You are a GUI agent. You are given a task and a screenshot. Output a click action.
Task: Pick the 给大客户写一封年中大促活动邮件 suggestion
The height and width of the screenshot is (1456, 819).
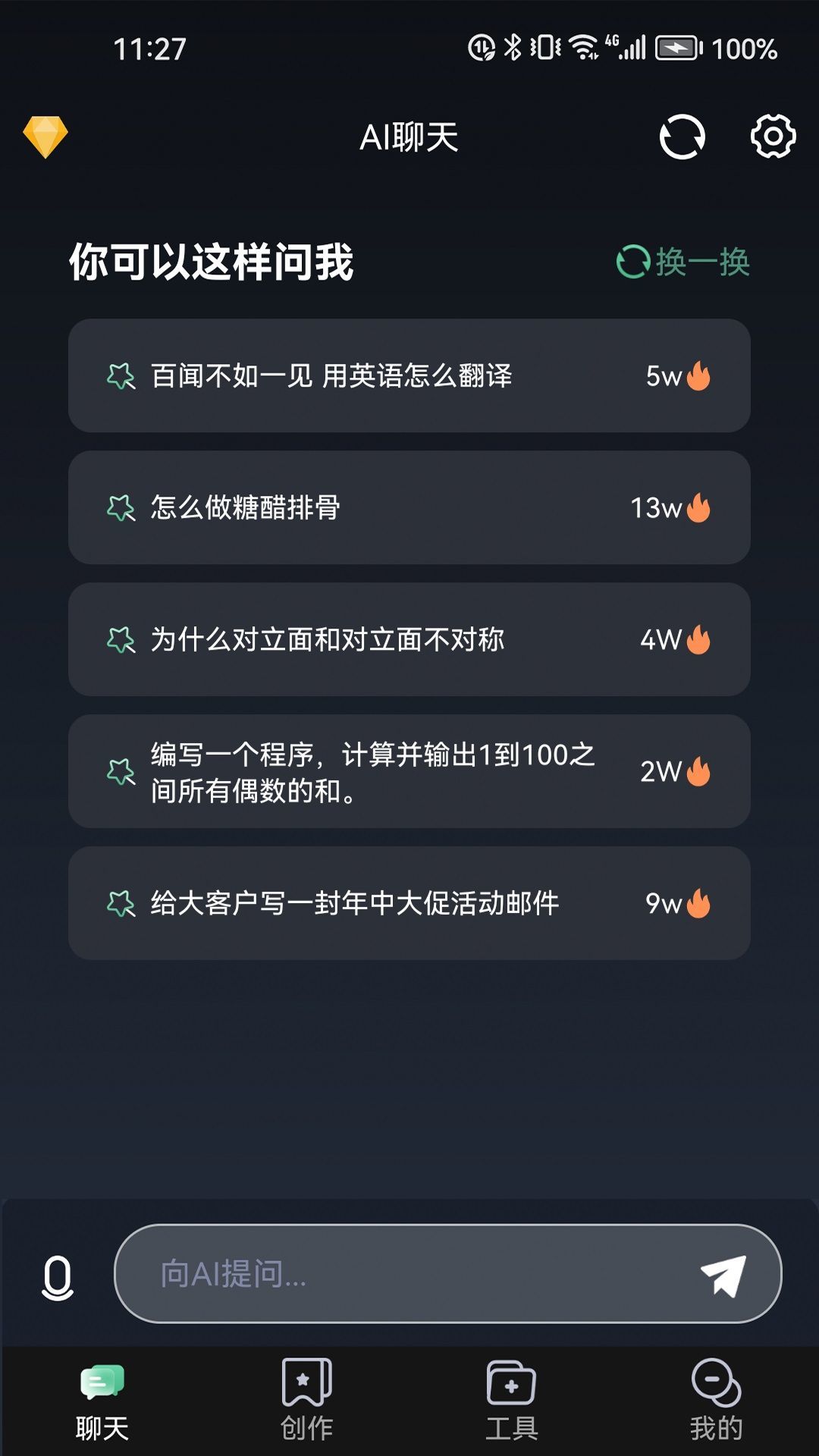point(409,903)
